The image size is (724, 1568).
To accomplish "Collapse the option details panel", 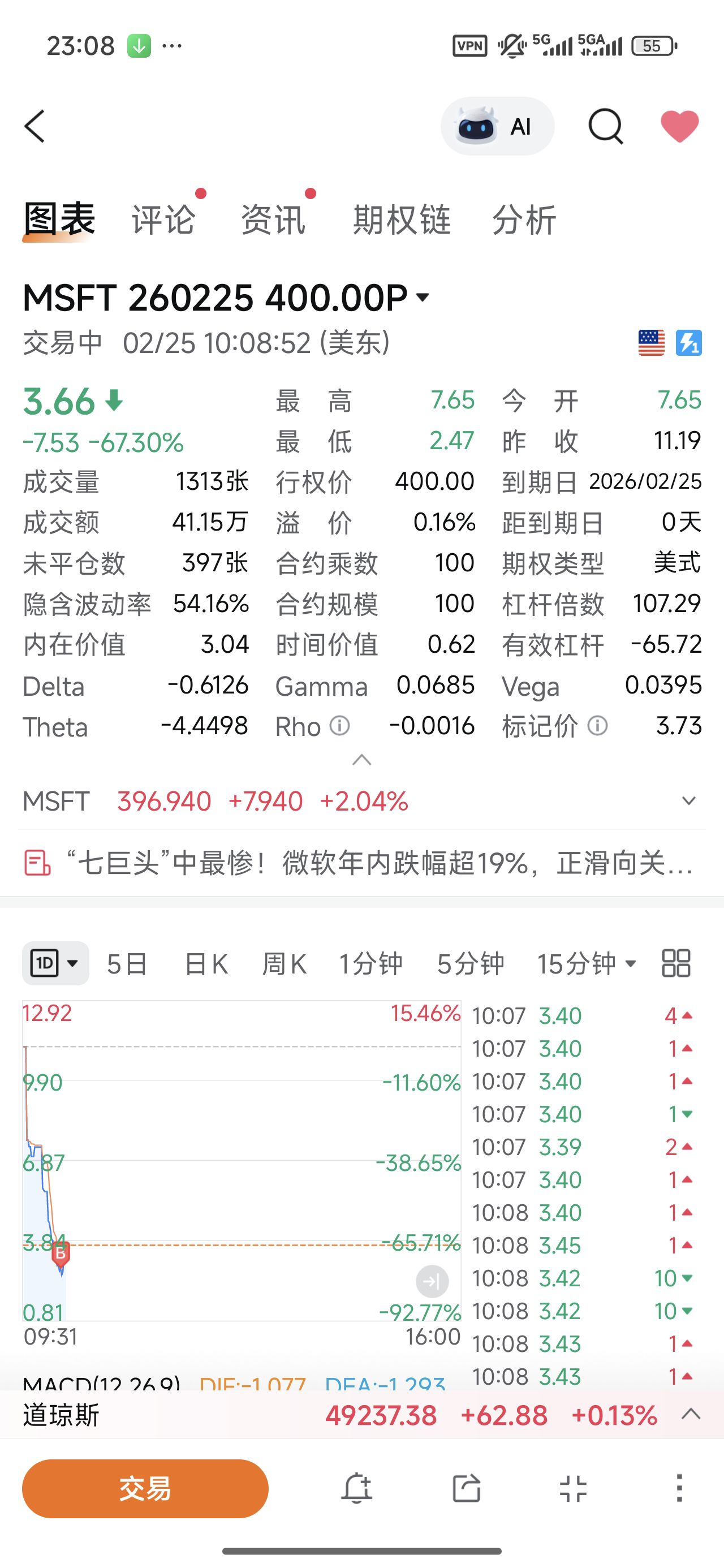I will pos(361,760).
